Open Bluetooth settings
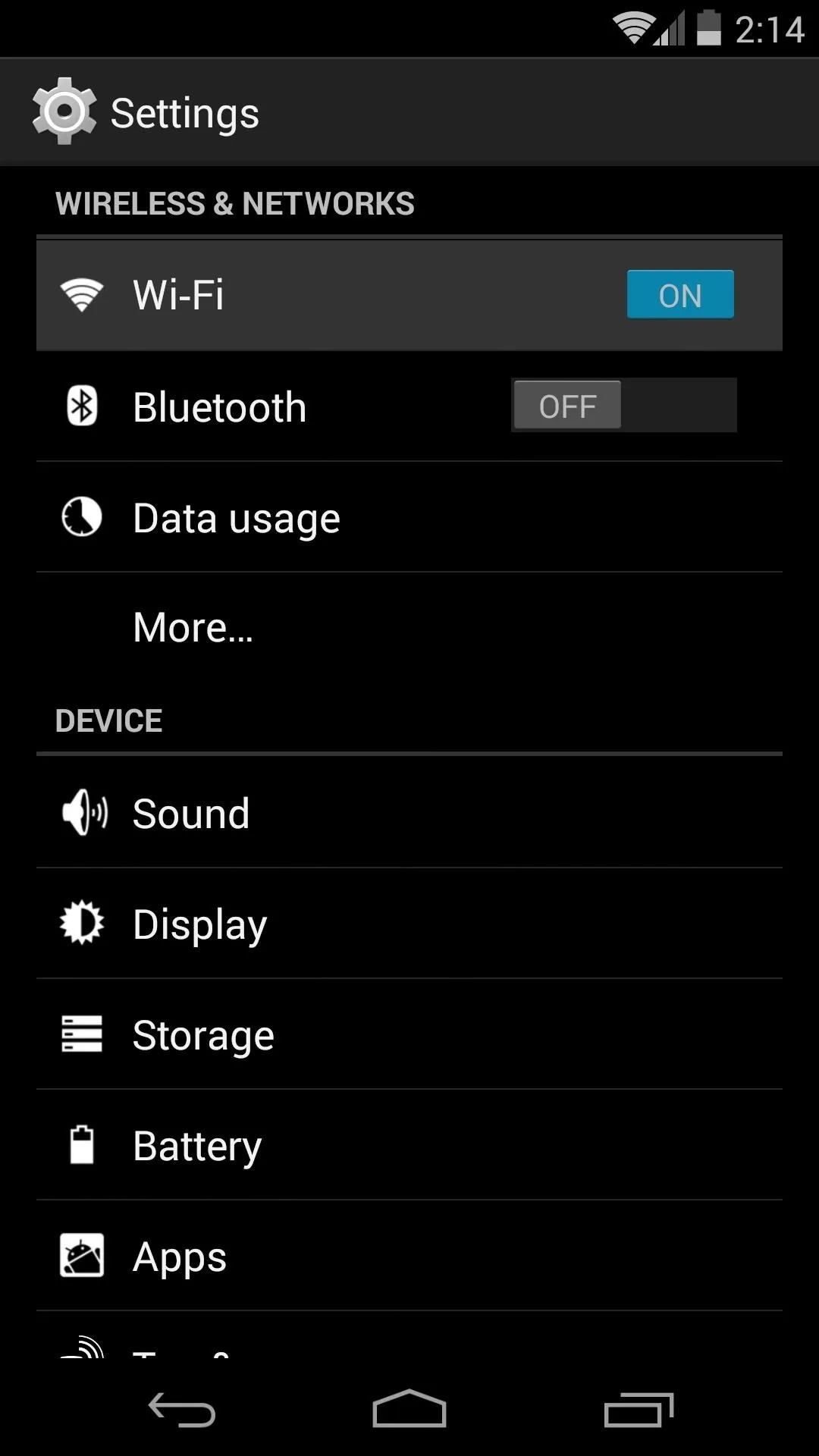Viewport: 819px width, 1456px height. point(409,406)
